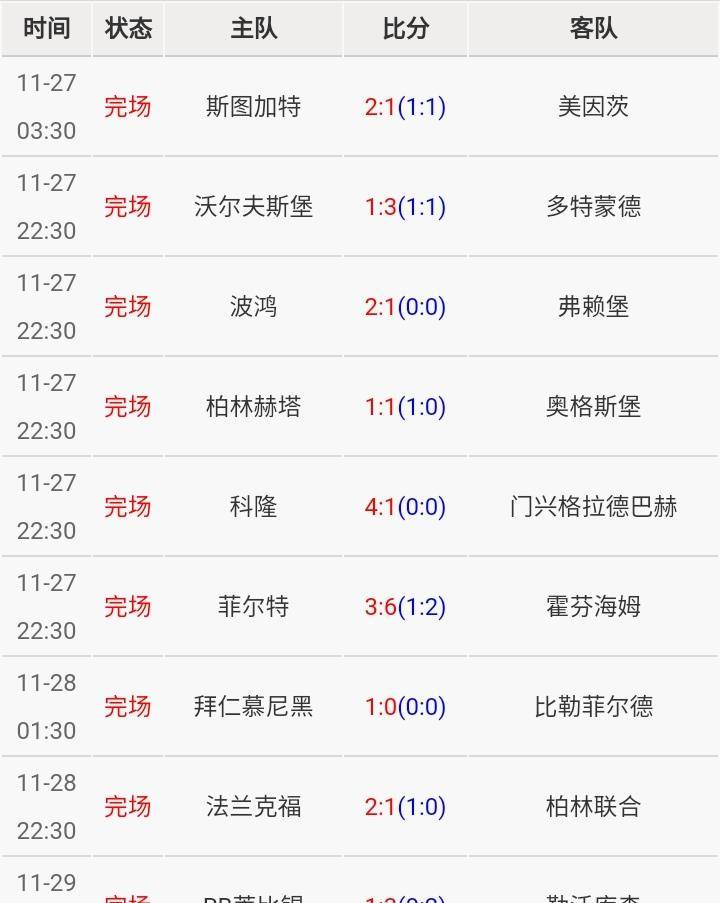Open the 拜仁慕尼黑 vs 比勒菲尔德 match
720x903 pixels.
405,707
